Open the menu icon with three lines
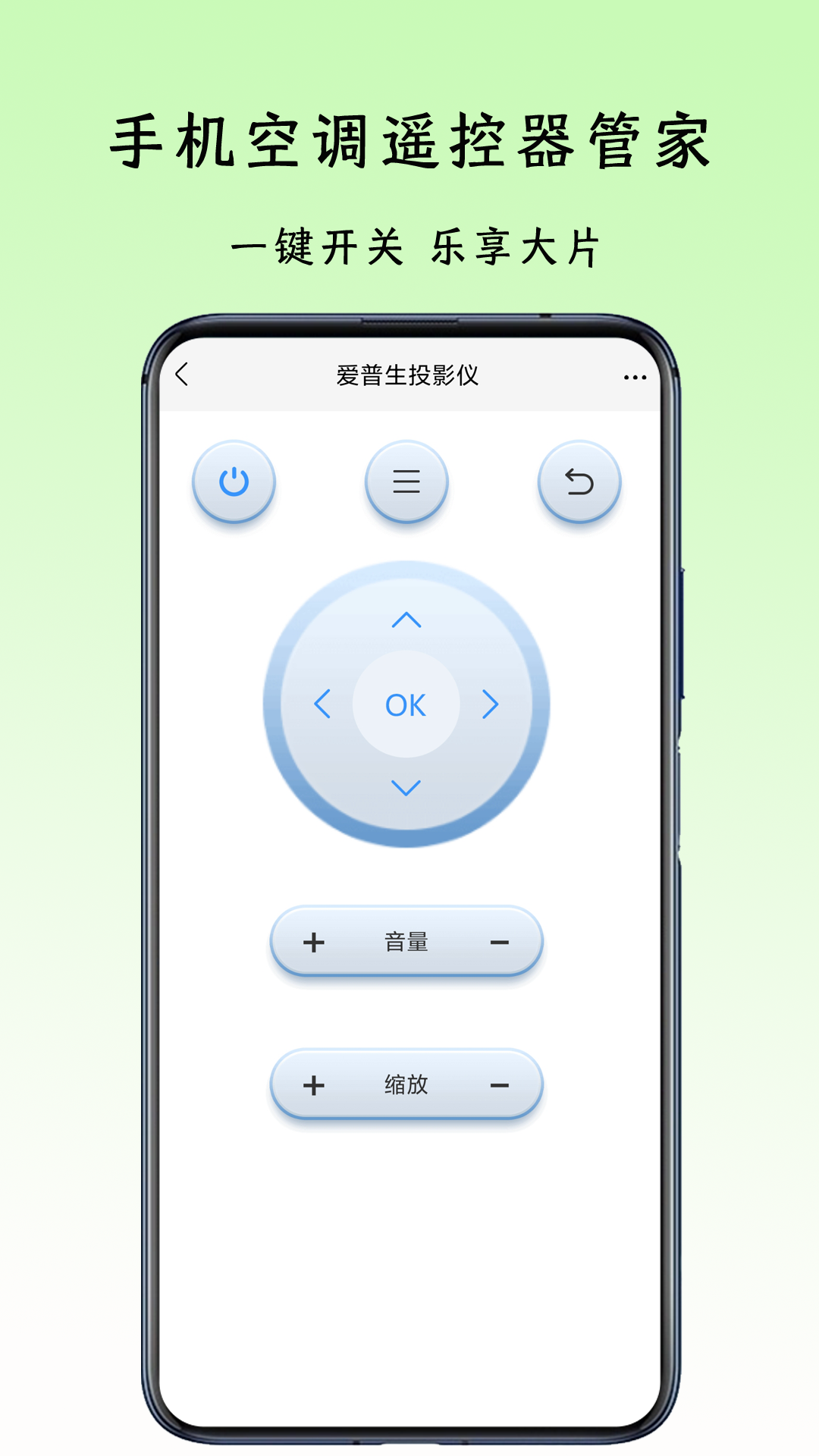Screen dimensions: 819x1456 pyautogui.click(x=408, y=482)
